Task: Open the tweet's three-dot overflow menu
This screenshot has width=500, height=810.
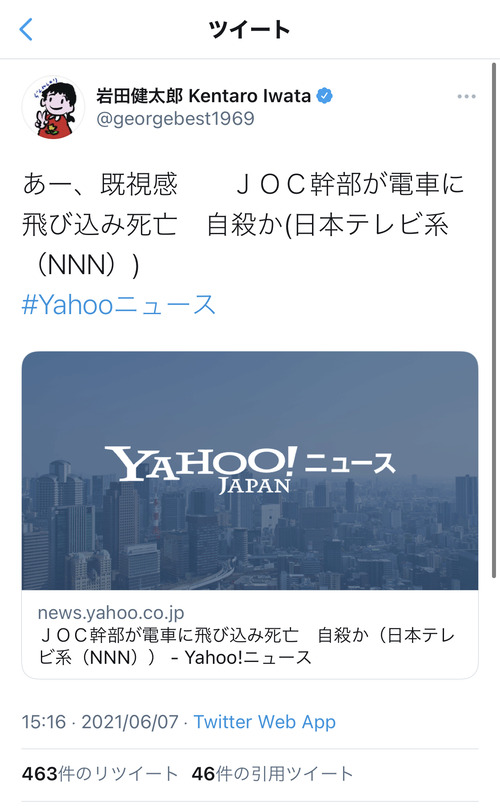Action: (466, 97)
